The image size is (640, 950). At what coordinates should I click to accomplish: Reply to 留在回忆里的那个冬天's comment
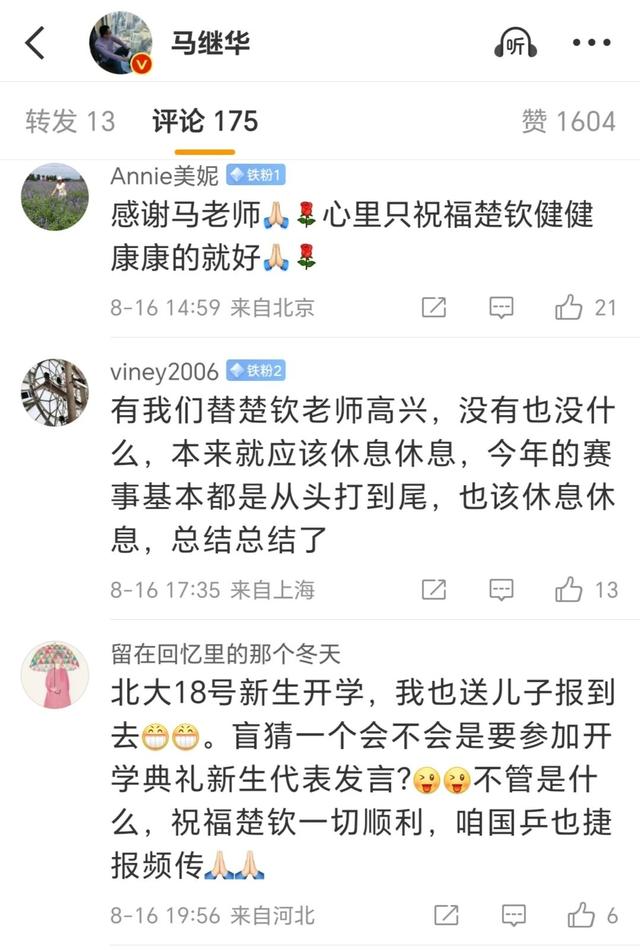point(514,914)
